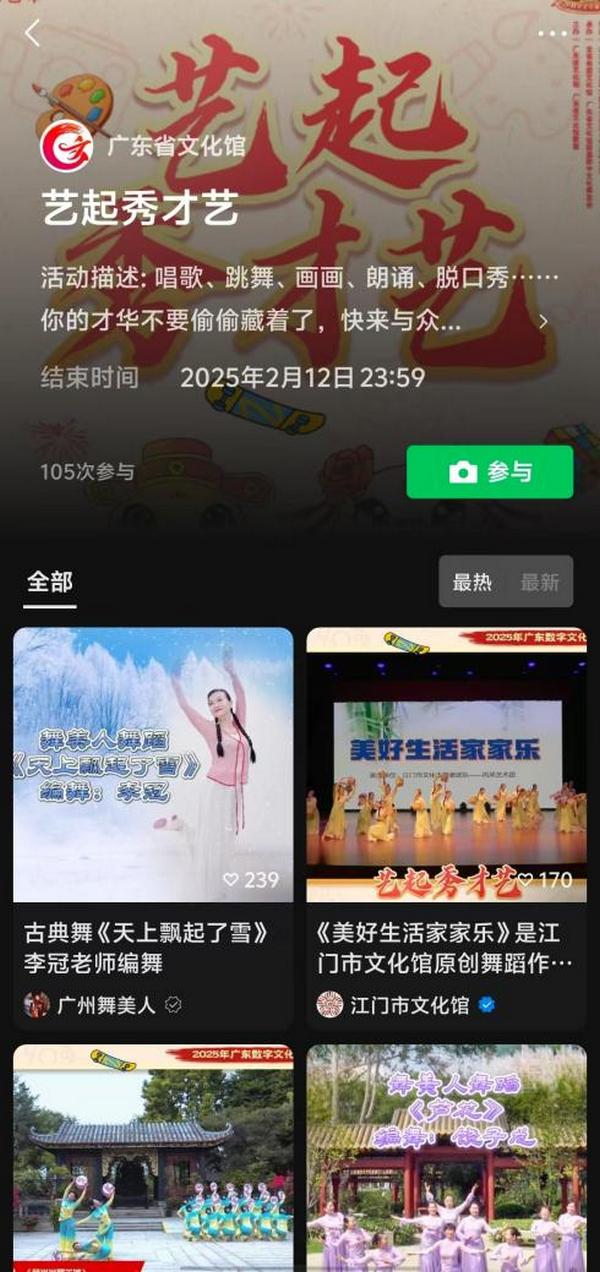Open the three-dot overflow menu

[552, 34]
